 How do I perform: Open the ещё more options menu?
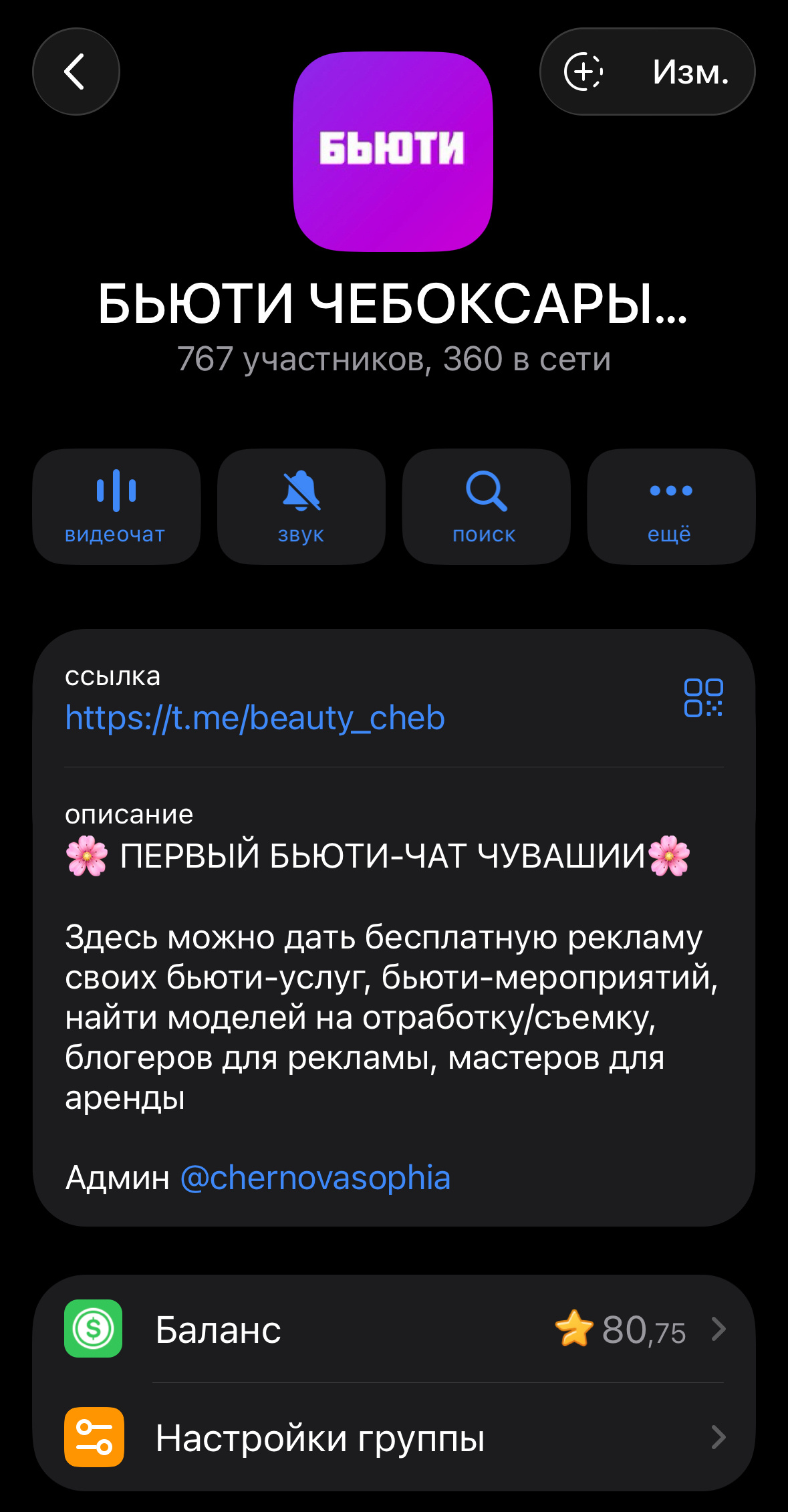[671, 506]
